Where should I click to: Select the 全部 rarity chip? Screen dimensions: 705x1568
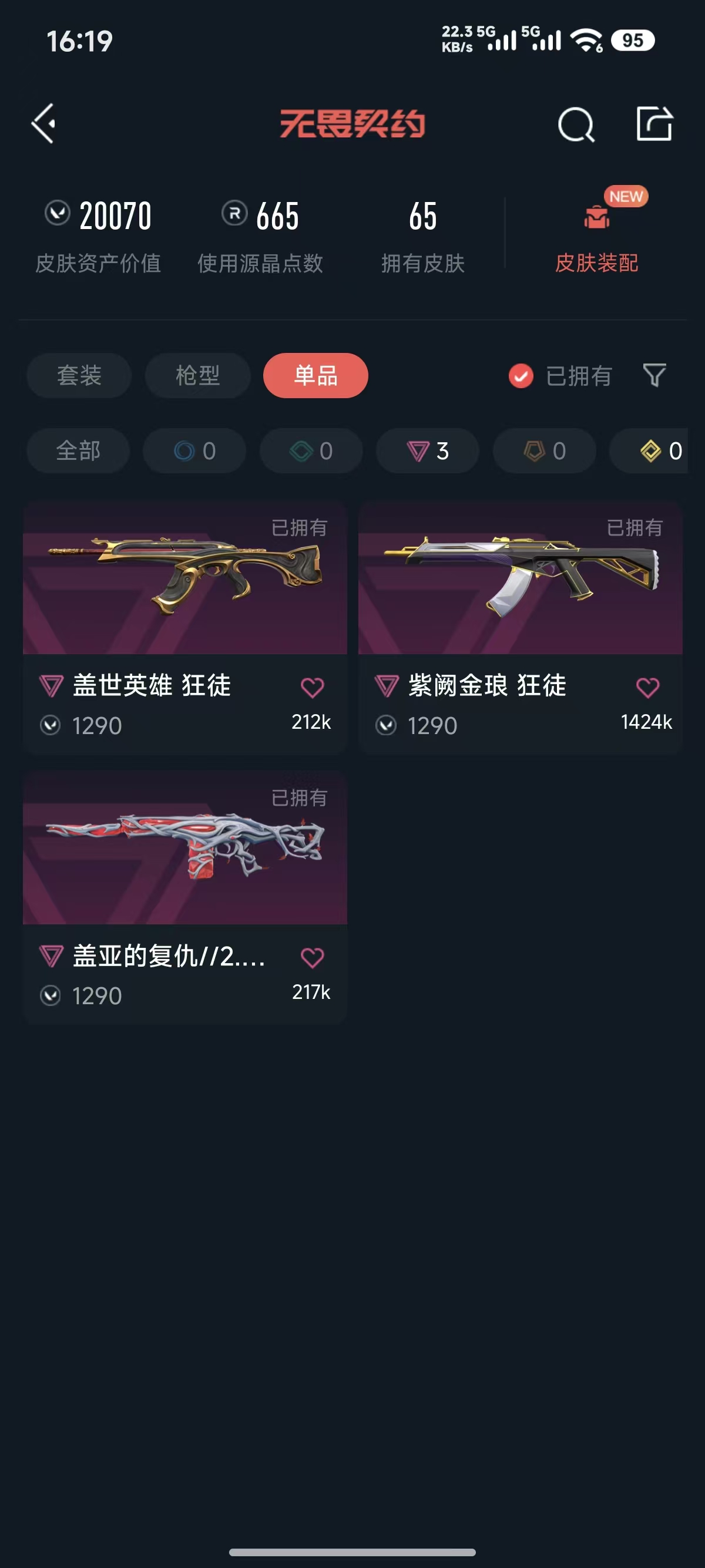point(78,451)
